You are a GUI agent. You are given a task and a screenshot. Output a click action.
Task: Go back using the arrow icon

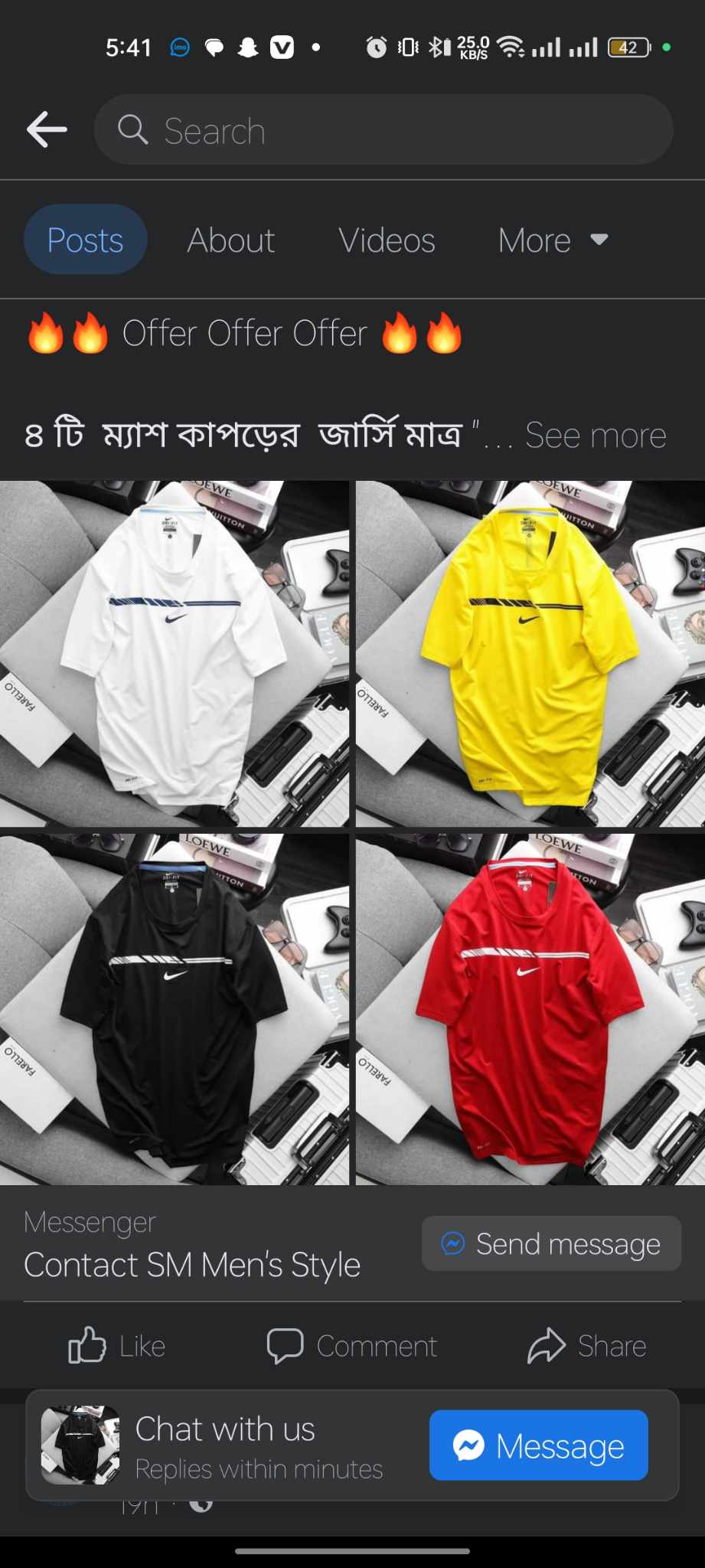pyautogui.click(x=47, y=129)
